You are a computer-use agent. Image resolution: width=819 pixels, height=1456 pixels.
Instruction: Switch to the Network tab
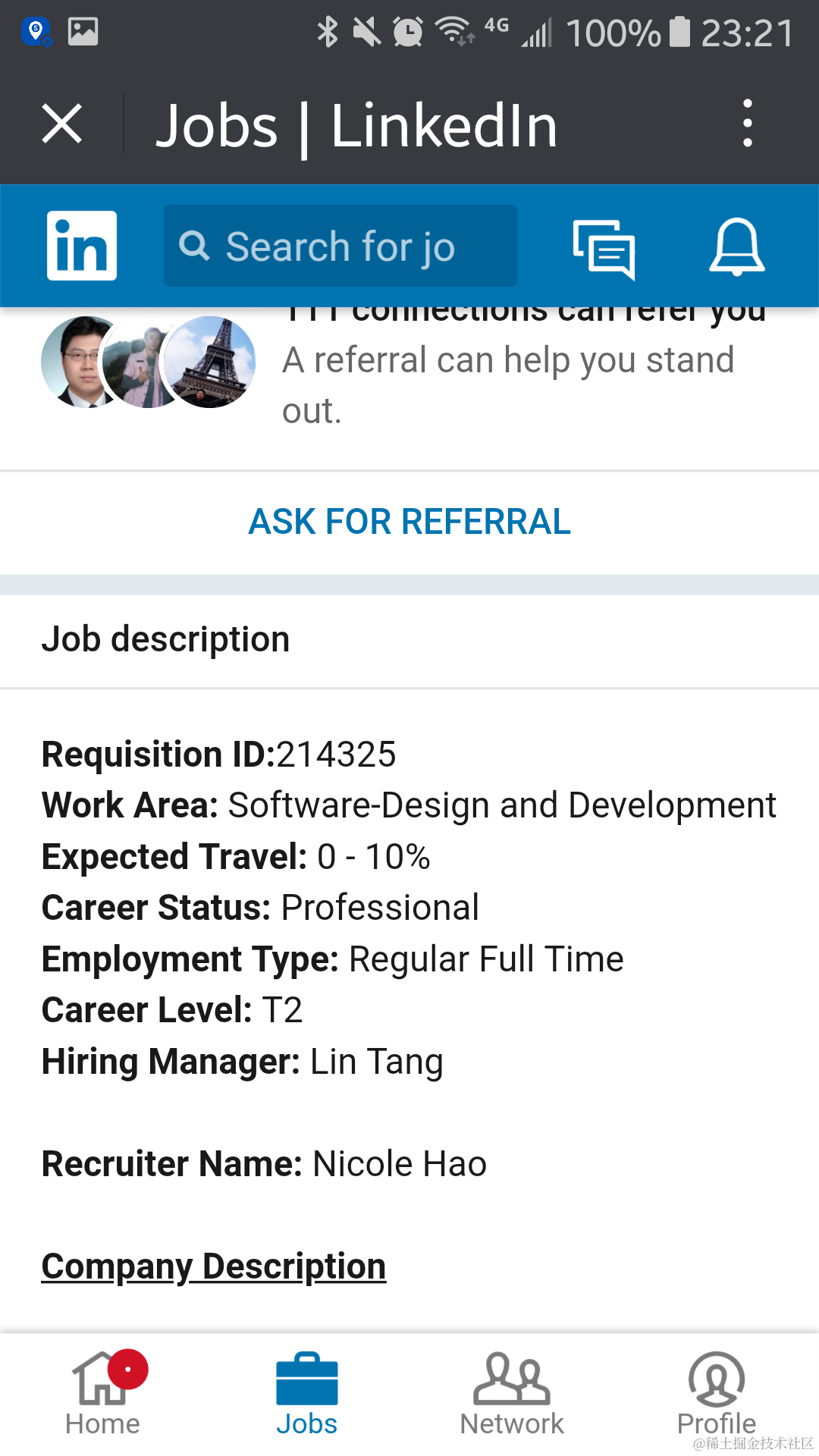512,1394
